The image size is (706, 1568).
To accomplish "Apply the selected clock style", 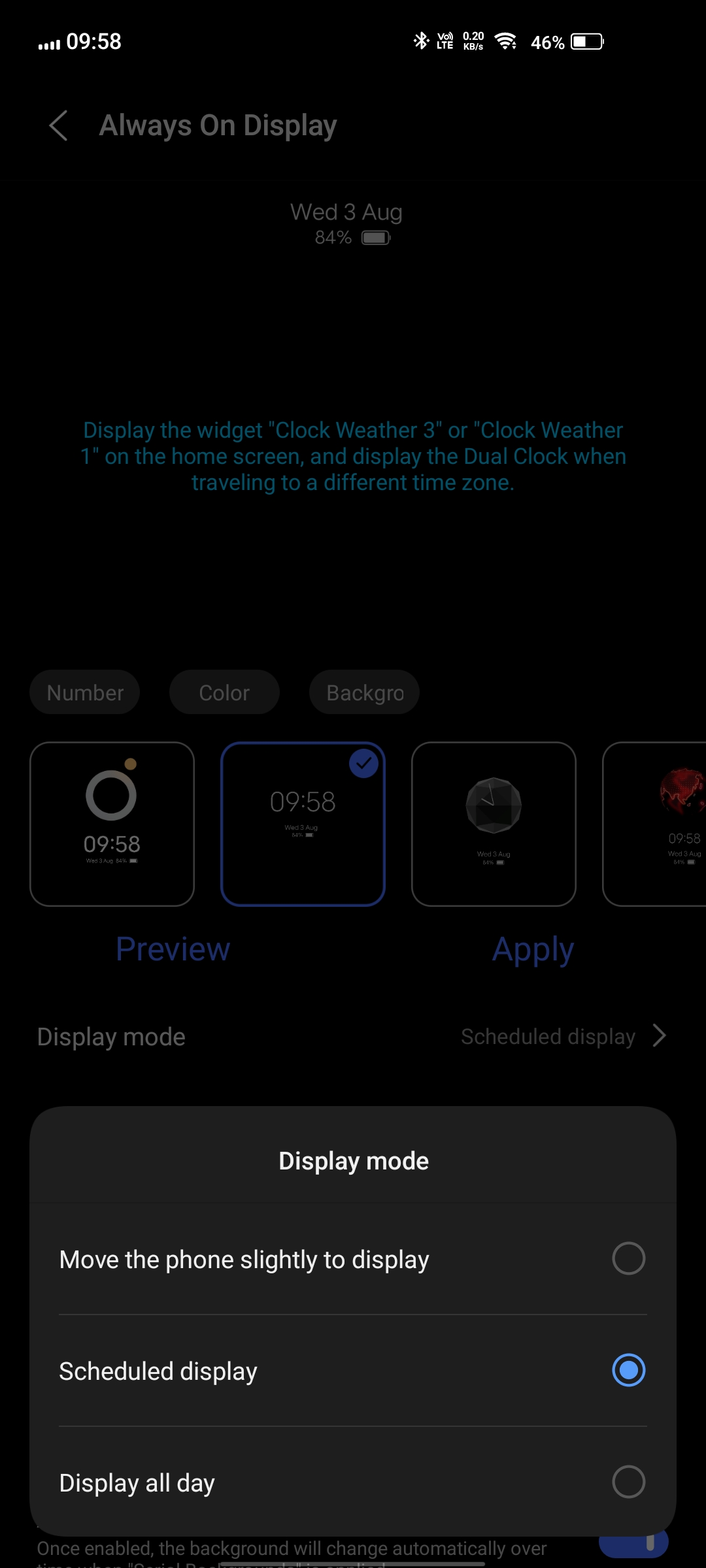I will [x=533, y=949].
